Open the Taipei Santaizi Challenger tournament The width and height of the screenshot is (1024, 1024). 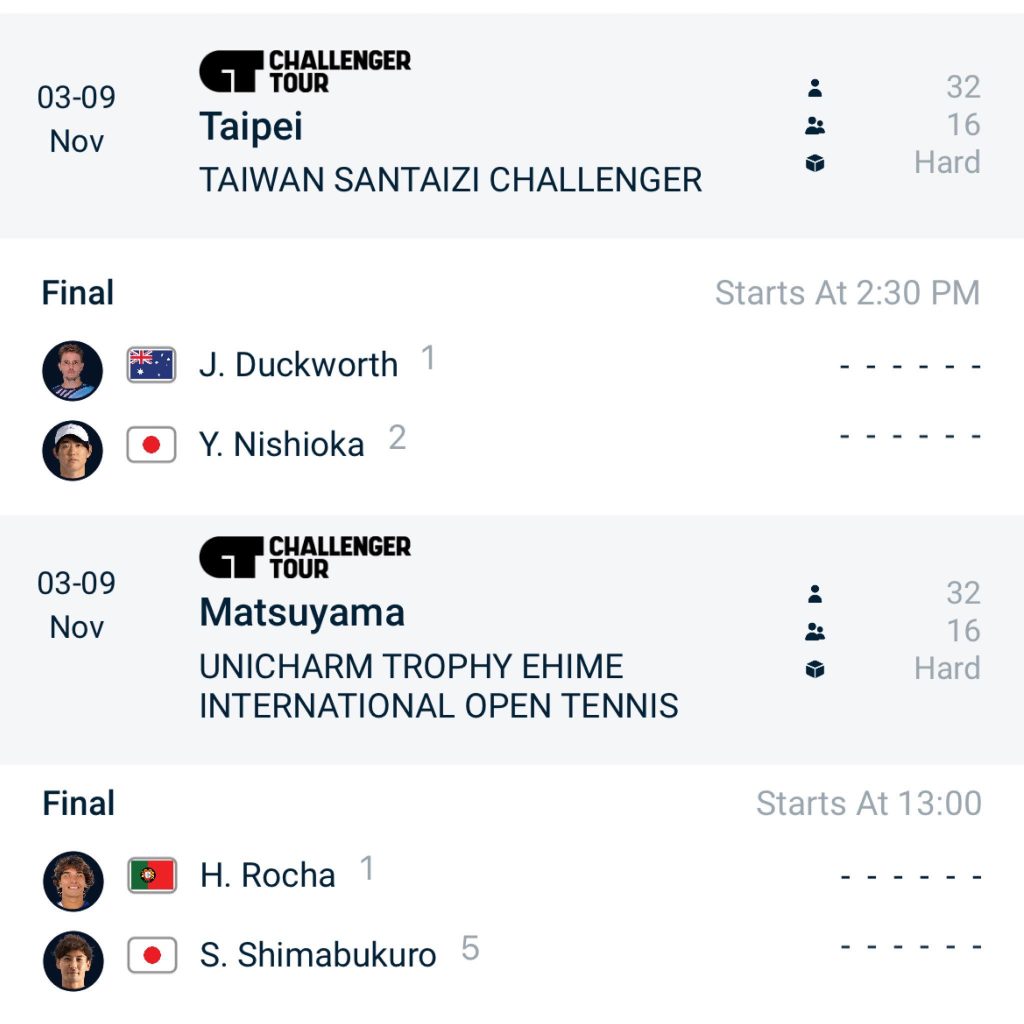tap(450, 127)
